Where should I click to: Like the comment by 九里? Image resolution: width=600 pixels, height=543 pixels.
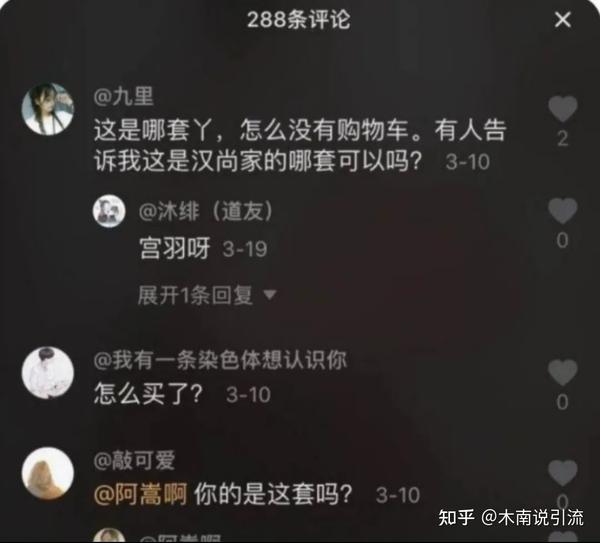(563, 108)
